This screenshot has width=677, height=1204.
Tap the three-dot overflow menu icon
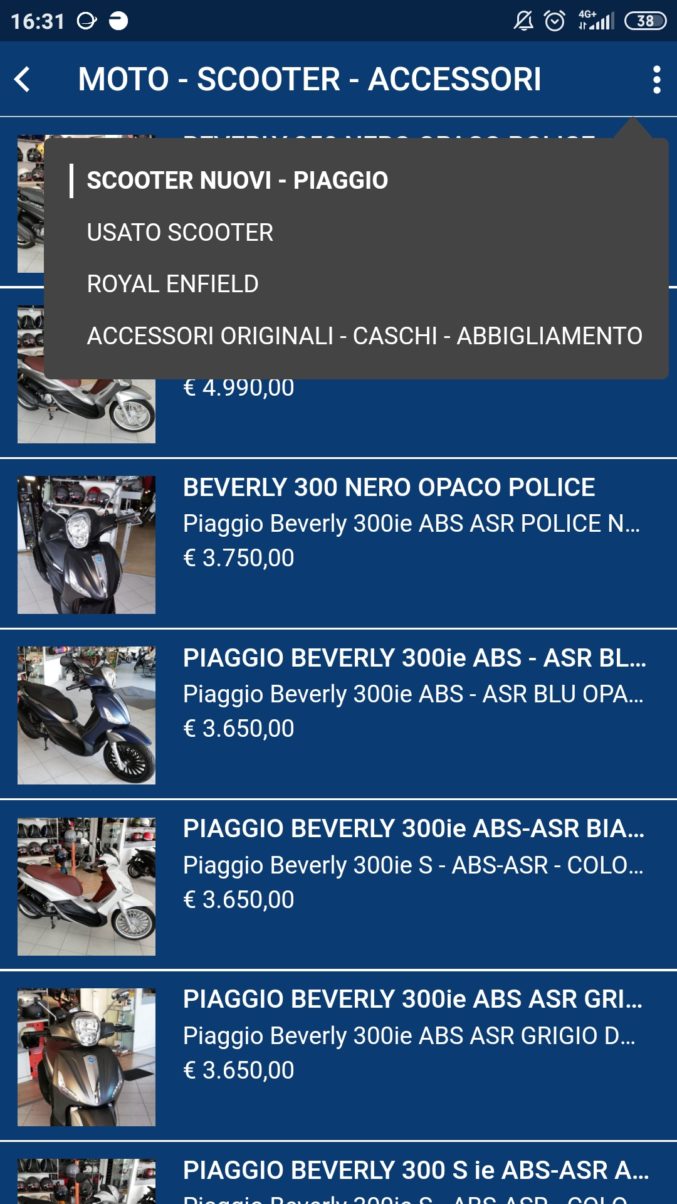(656, 80)
